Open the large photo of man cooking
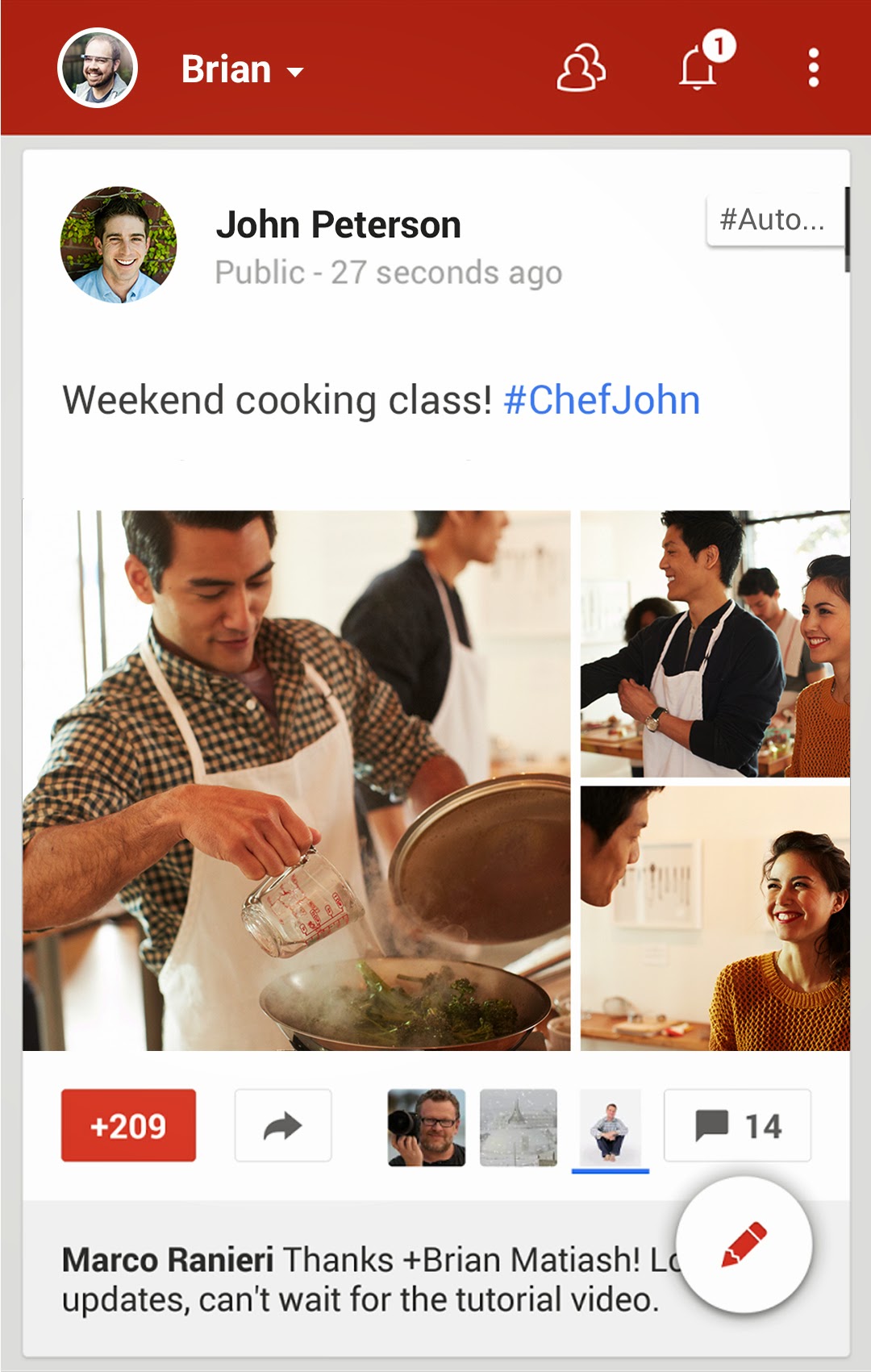This screenshot has width=871, height=1372. click(296, 780)
